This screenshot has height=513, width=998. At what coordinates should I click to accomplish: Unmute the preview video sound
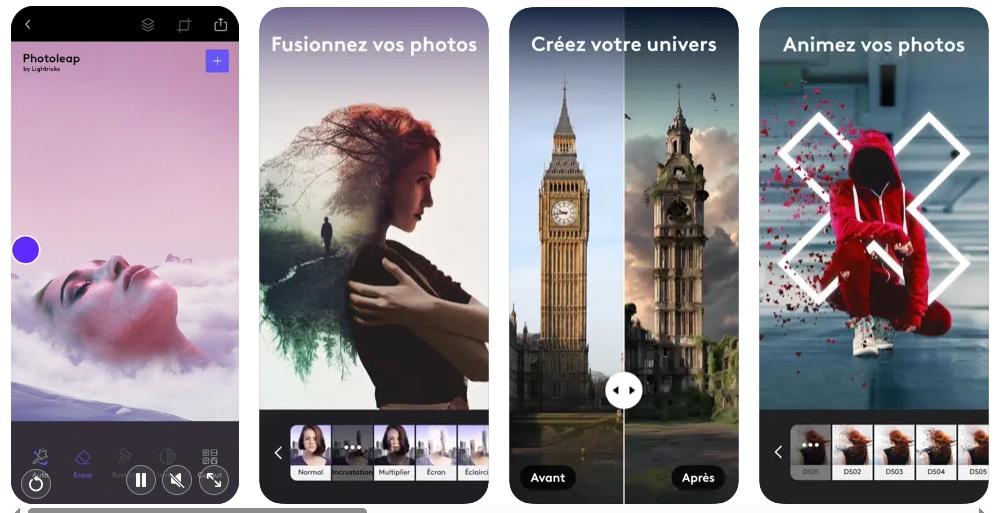coord(177,480)
